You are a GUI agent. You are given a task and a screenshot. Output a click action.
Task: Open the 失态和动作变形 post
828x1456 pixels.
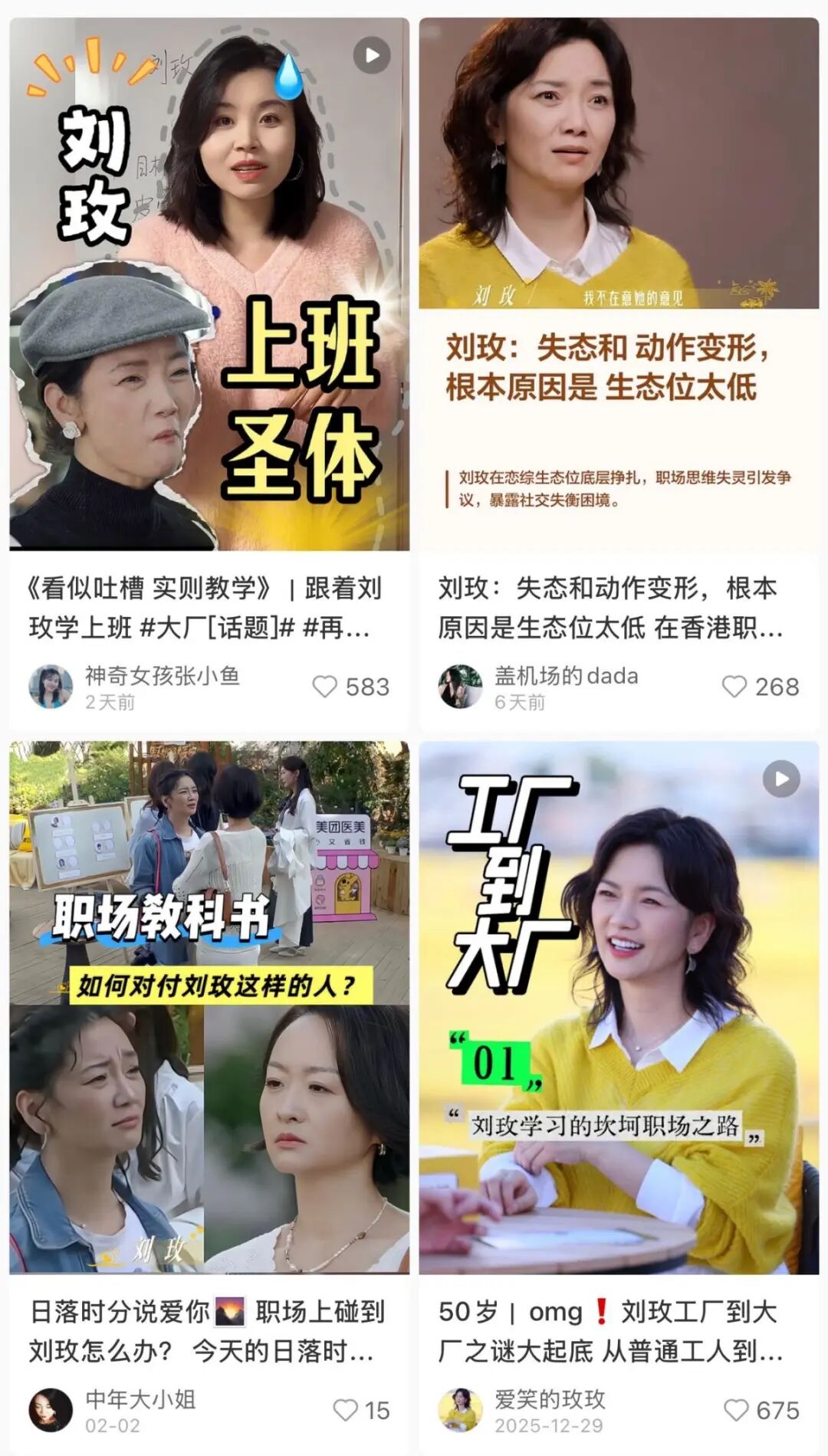[619, 284]
